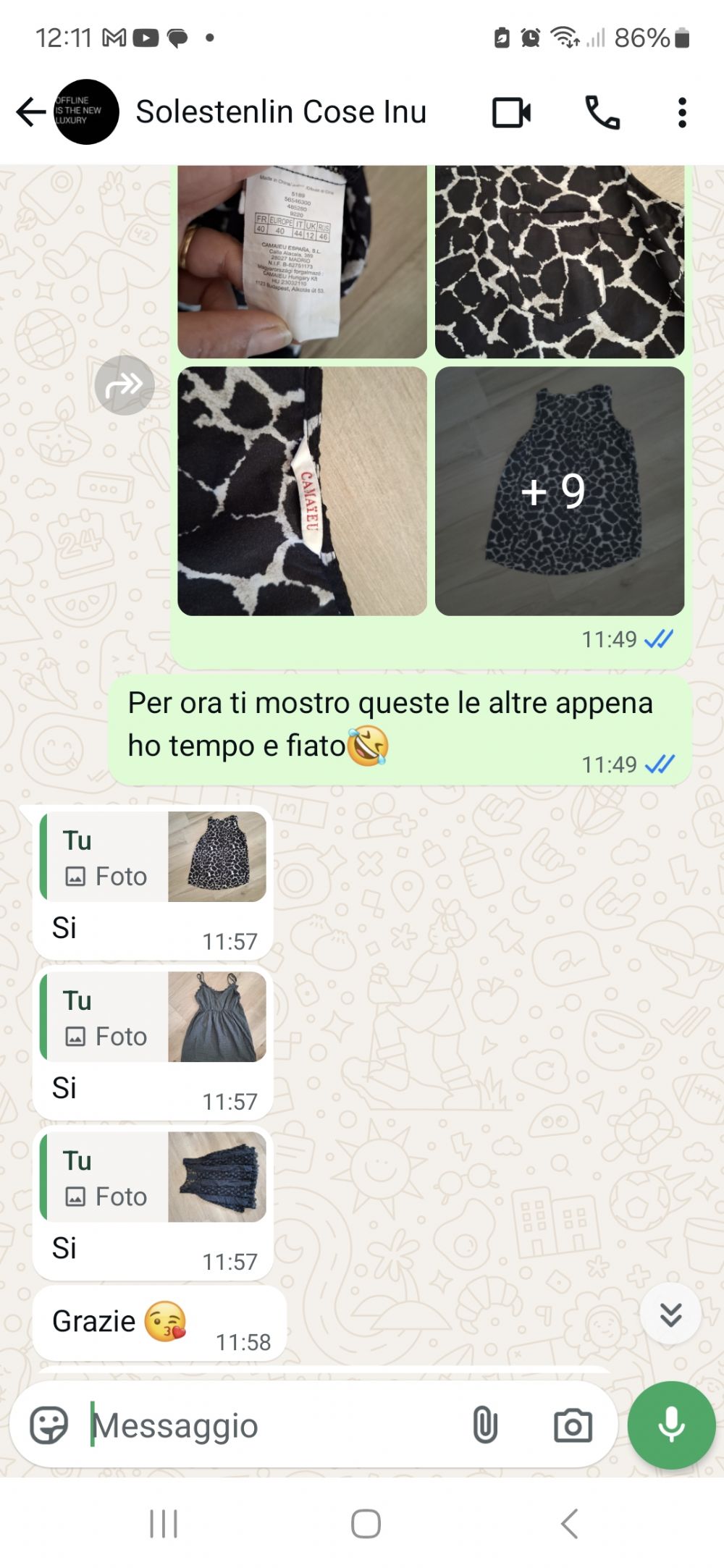Open the system recent apps view
Viewport: 724px width, 1568px height.
click(x=164, y=1523)
